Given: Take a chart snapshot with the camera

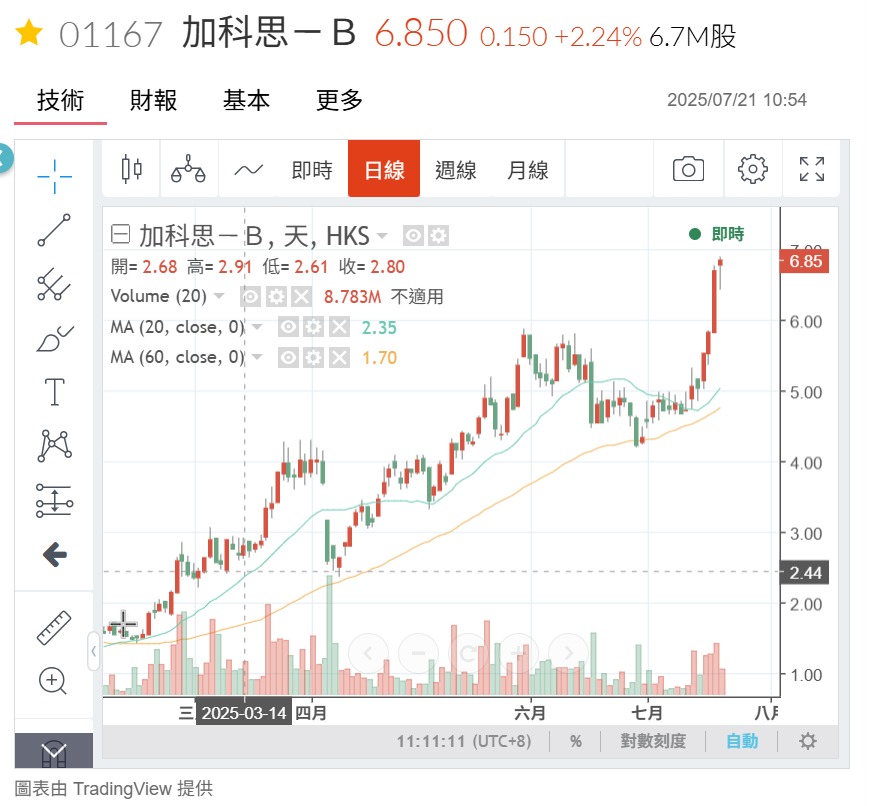Looking at the screenshot, I should pyautogui.click(x=688, y=169).
